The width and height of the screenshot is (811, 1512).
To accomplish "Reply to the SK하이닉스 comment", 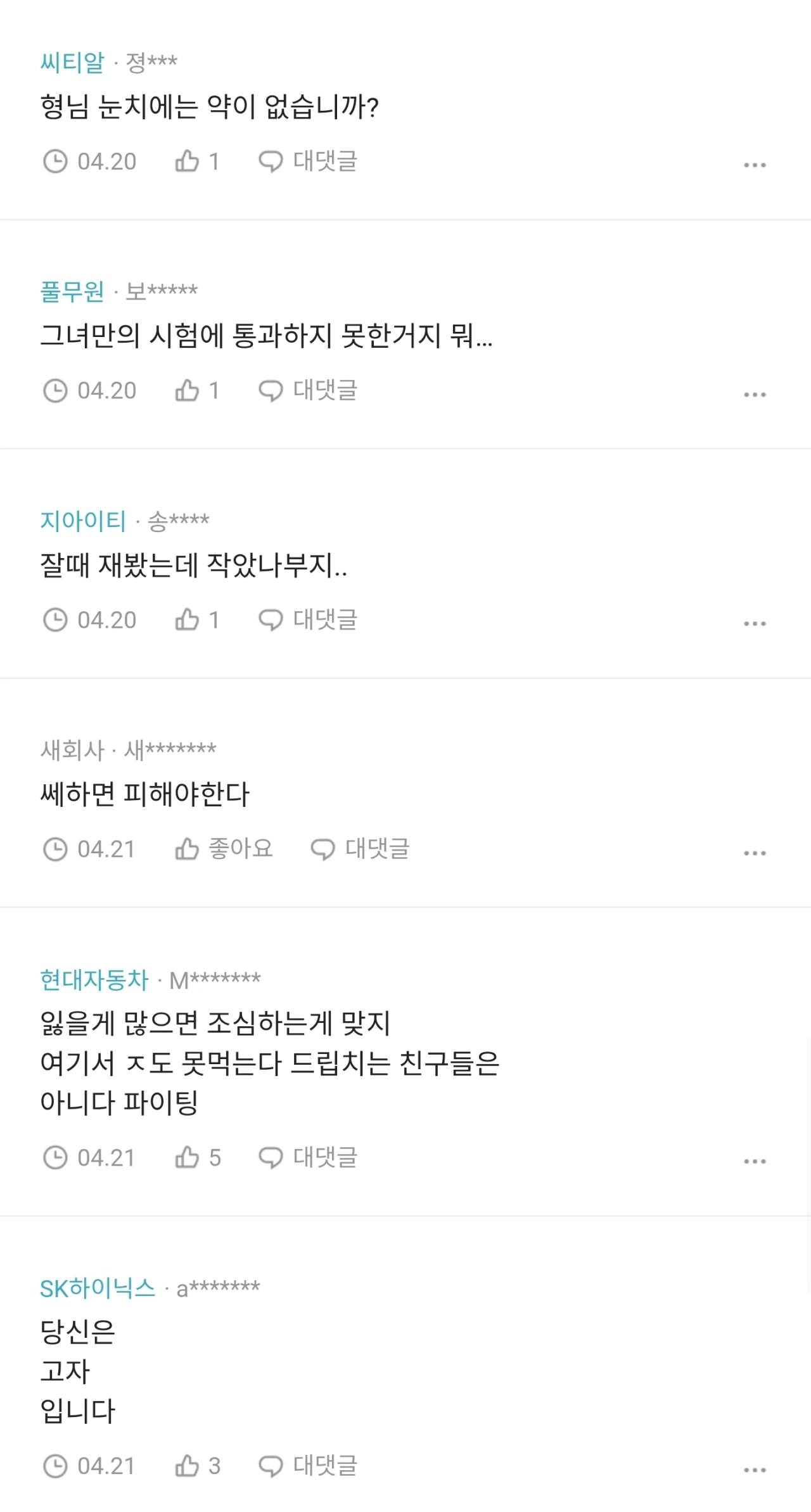I will click(308, 1466).
